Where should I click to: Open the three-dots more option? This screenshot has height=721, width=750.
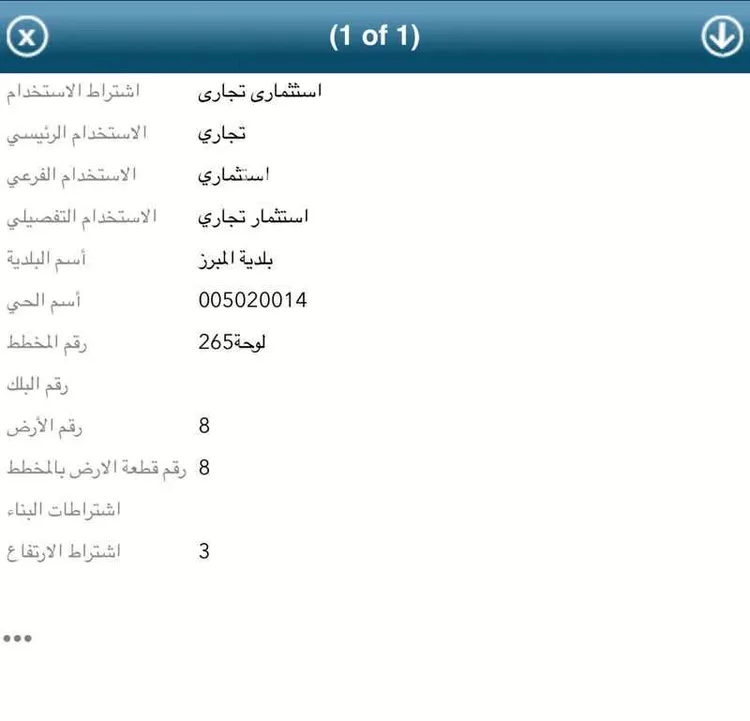(x=17, y=637)
